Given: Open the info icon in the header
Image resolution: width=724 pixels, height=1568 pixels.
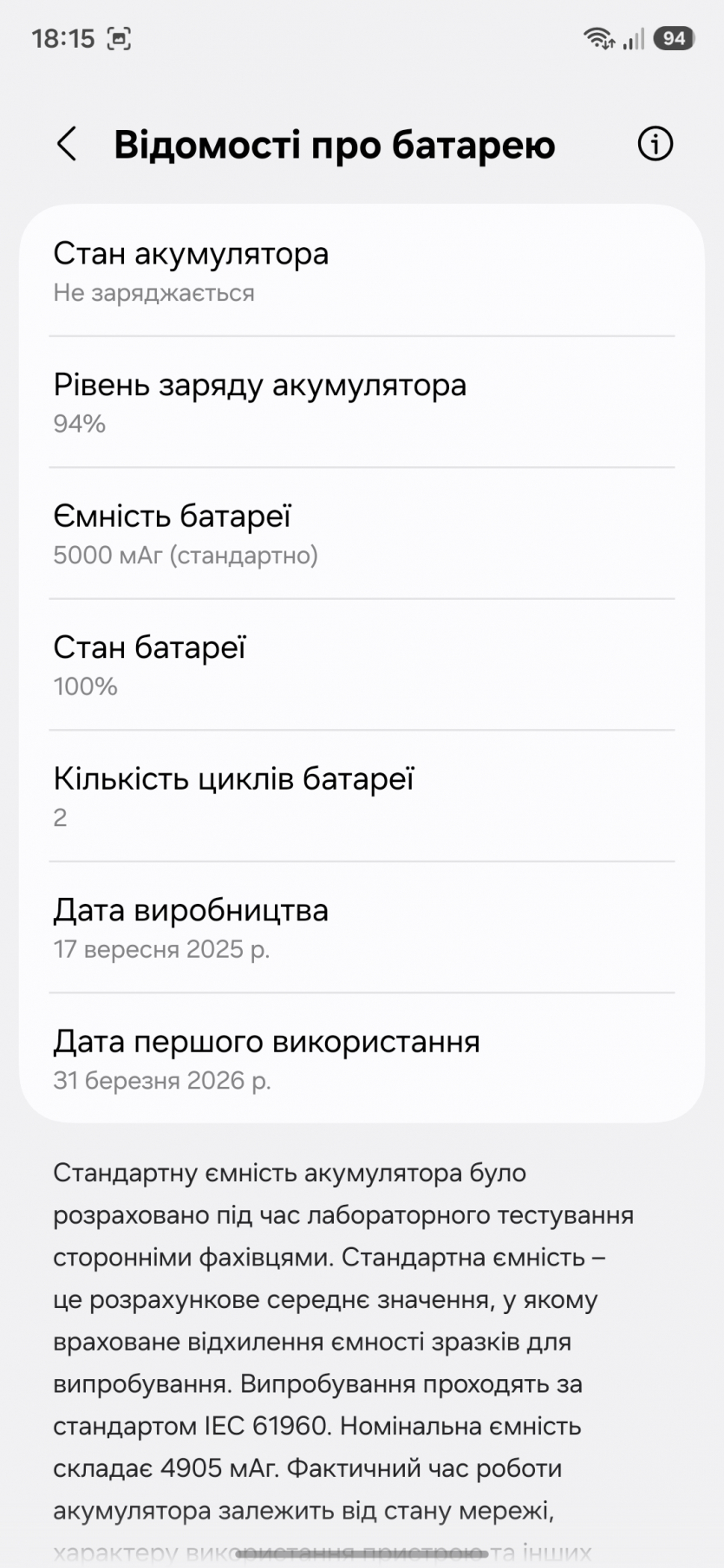Looking at the screenshot, I should [x=655, y=144].
